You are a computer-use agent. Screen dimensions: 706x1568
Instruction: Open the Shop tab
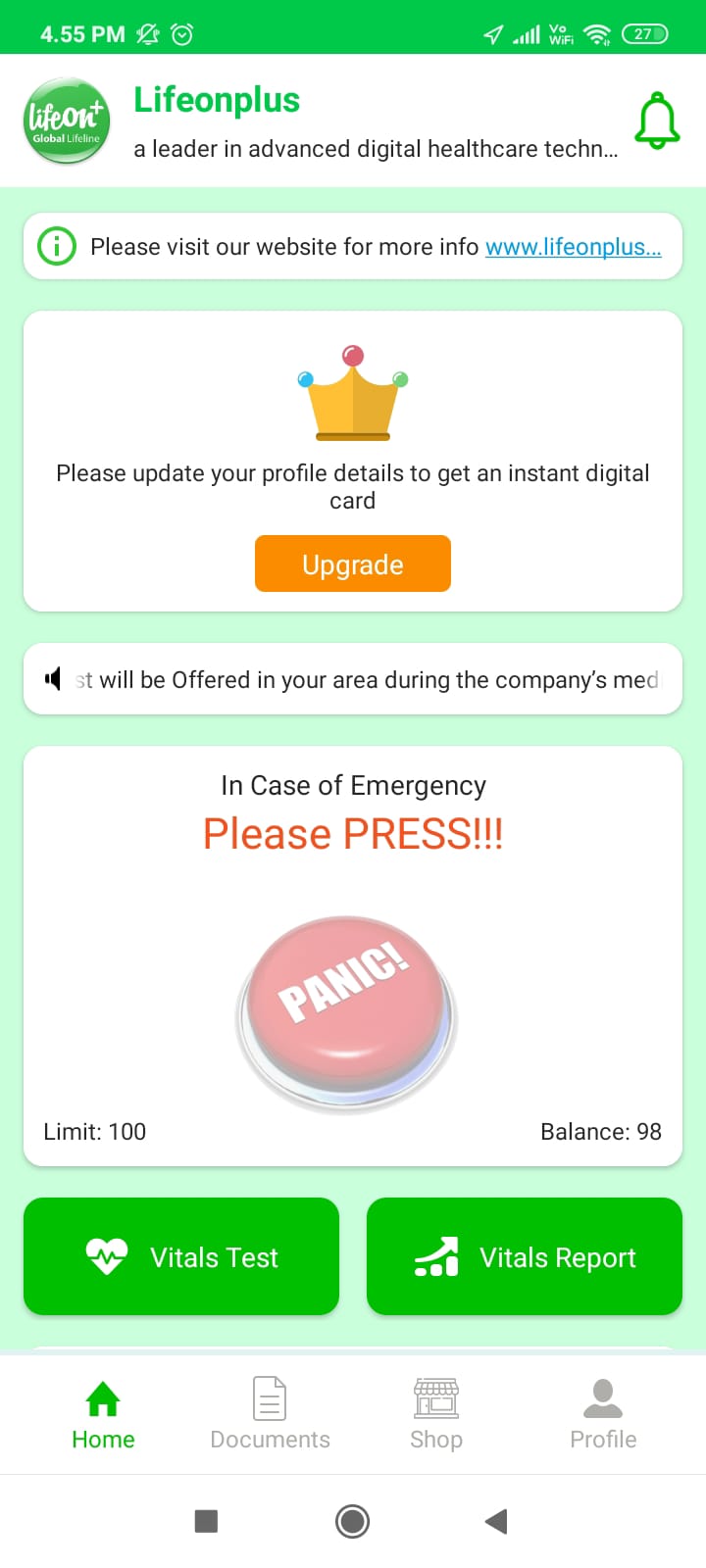tap(436, 1413)
